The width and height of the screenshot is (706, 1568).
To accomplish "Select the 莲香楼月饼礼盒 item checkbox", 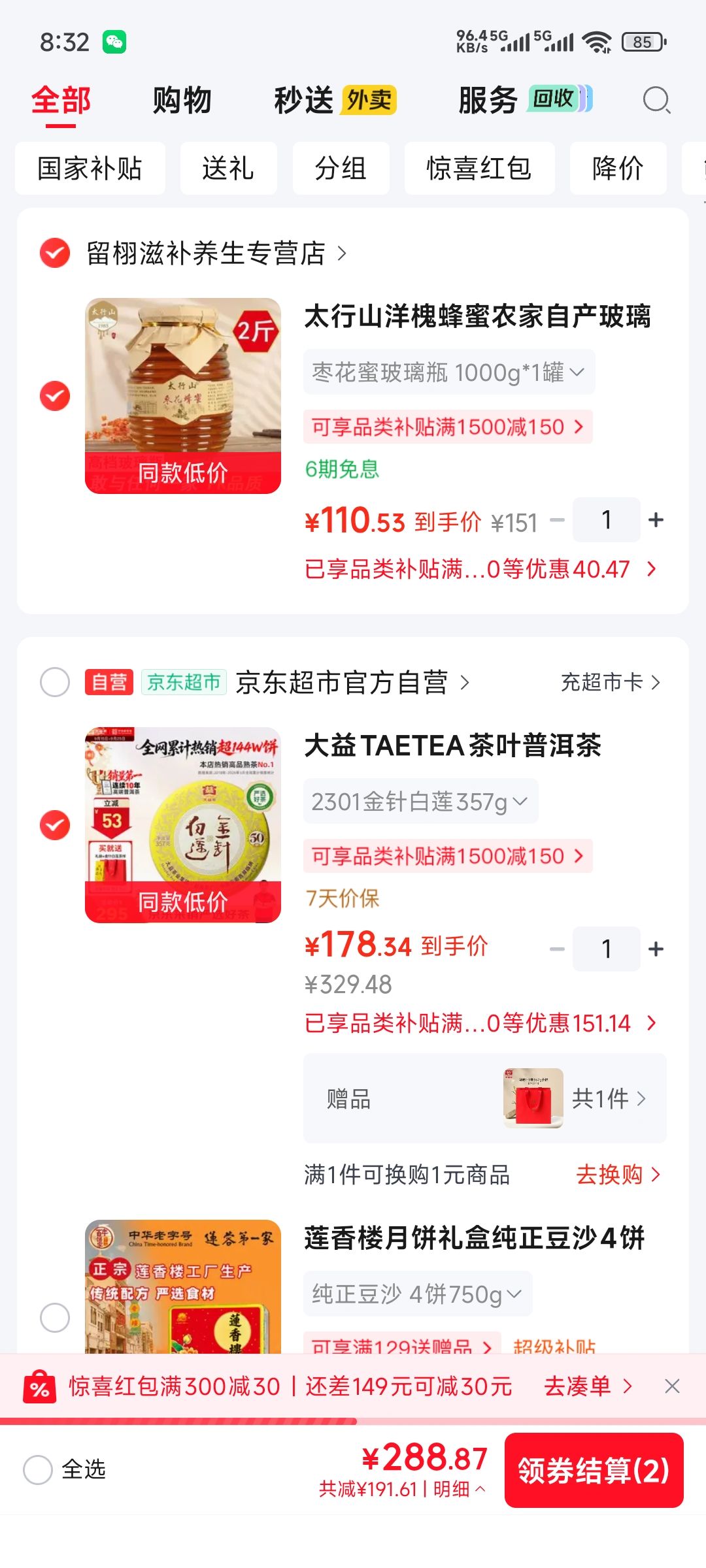I will [x=55, y=1318].
